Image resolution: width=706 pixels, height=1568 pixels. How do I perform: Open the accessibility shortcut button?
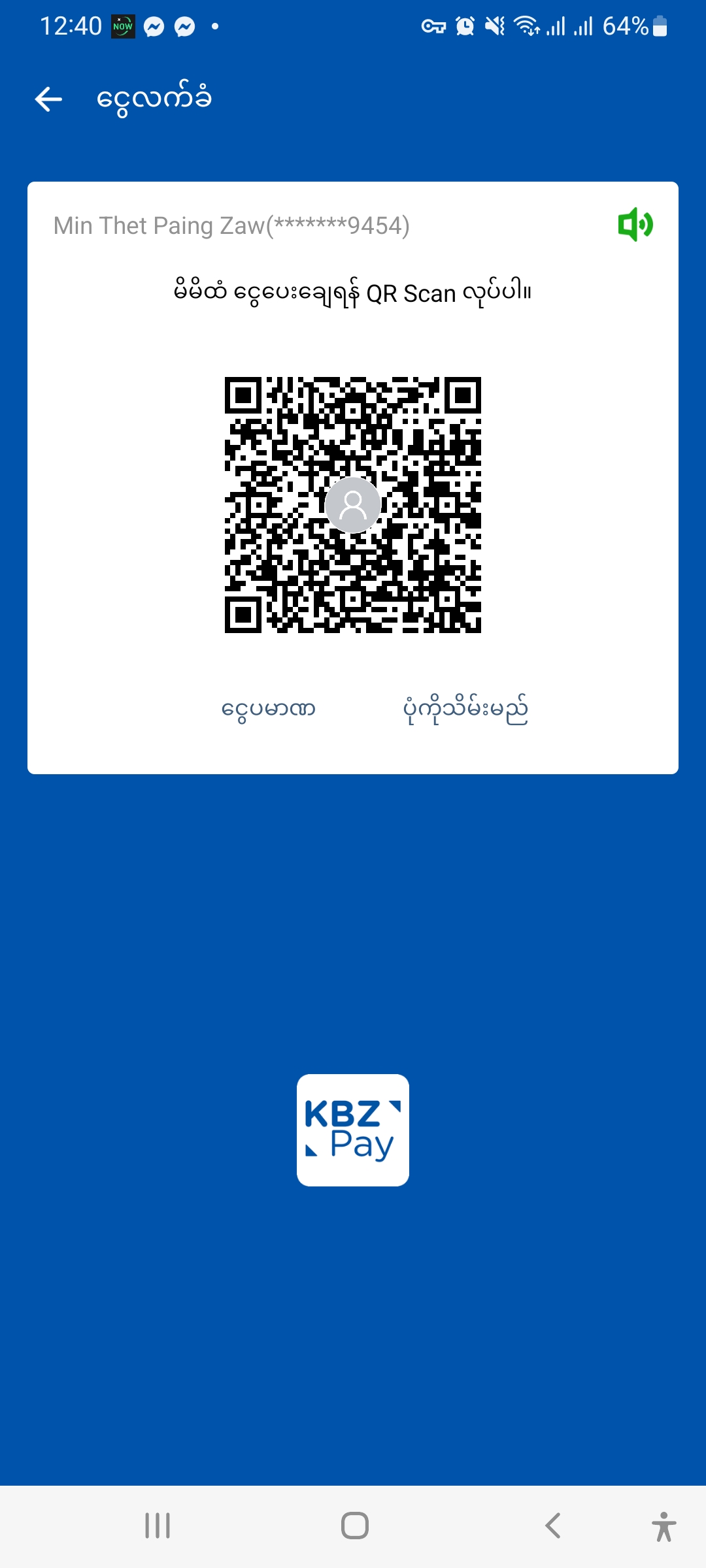coord(664,1526)
